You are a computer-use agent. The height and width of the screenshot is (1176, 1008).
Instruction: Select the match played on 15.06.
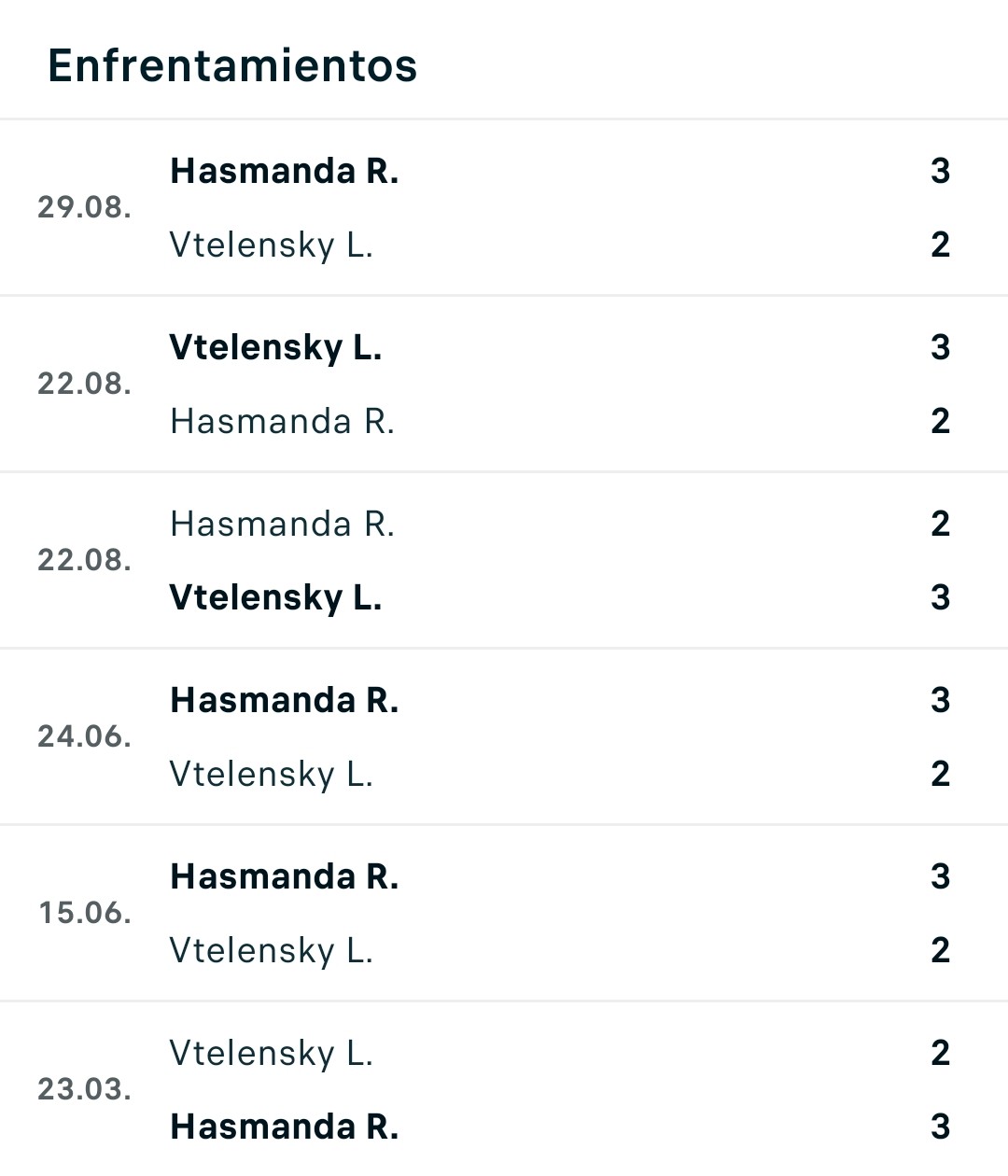pyautogui.click(x=504, y=913)
